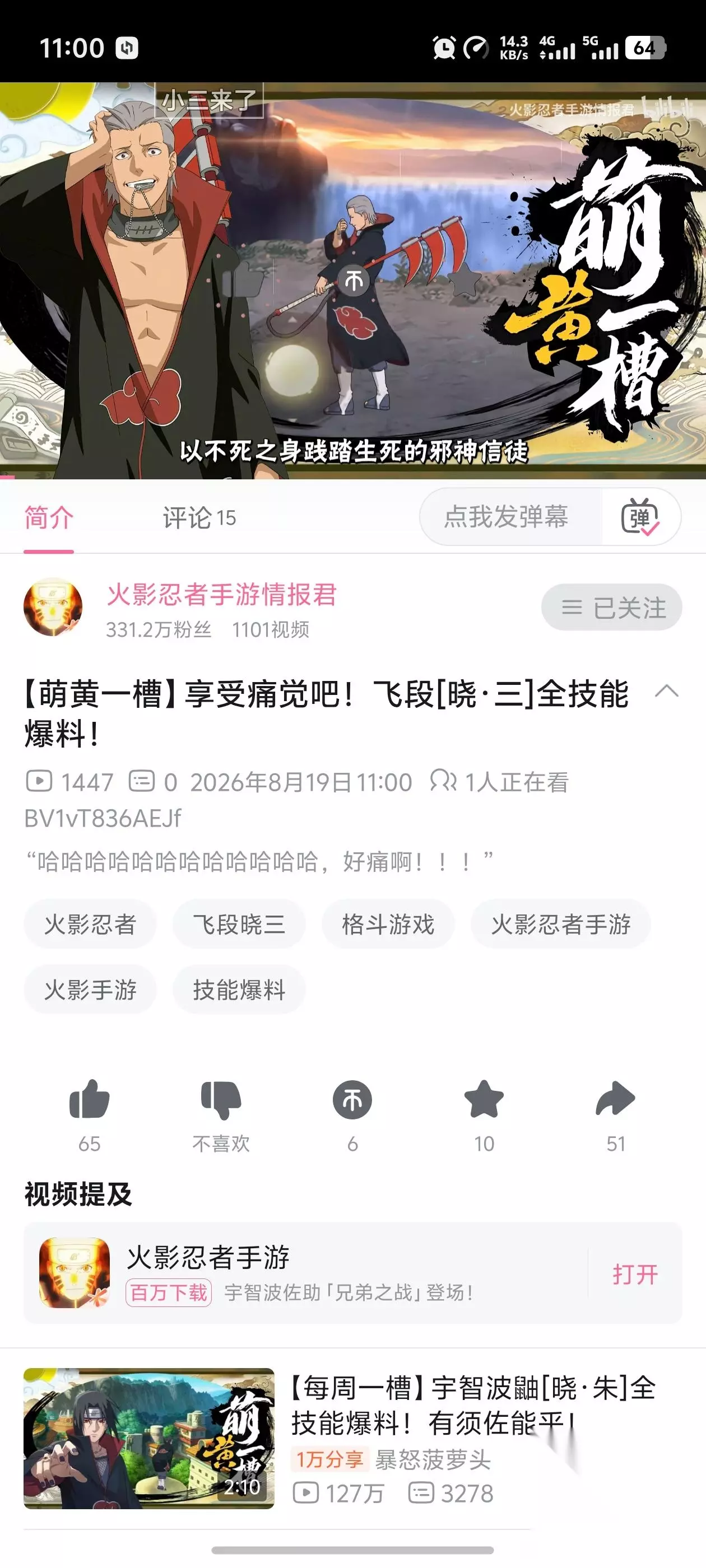706x1568 pixels.
Task: Open the 火影忍者手游 tag chip
Action: 560,924
